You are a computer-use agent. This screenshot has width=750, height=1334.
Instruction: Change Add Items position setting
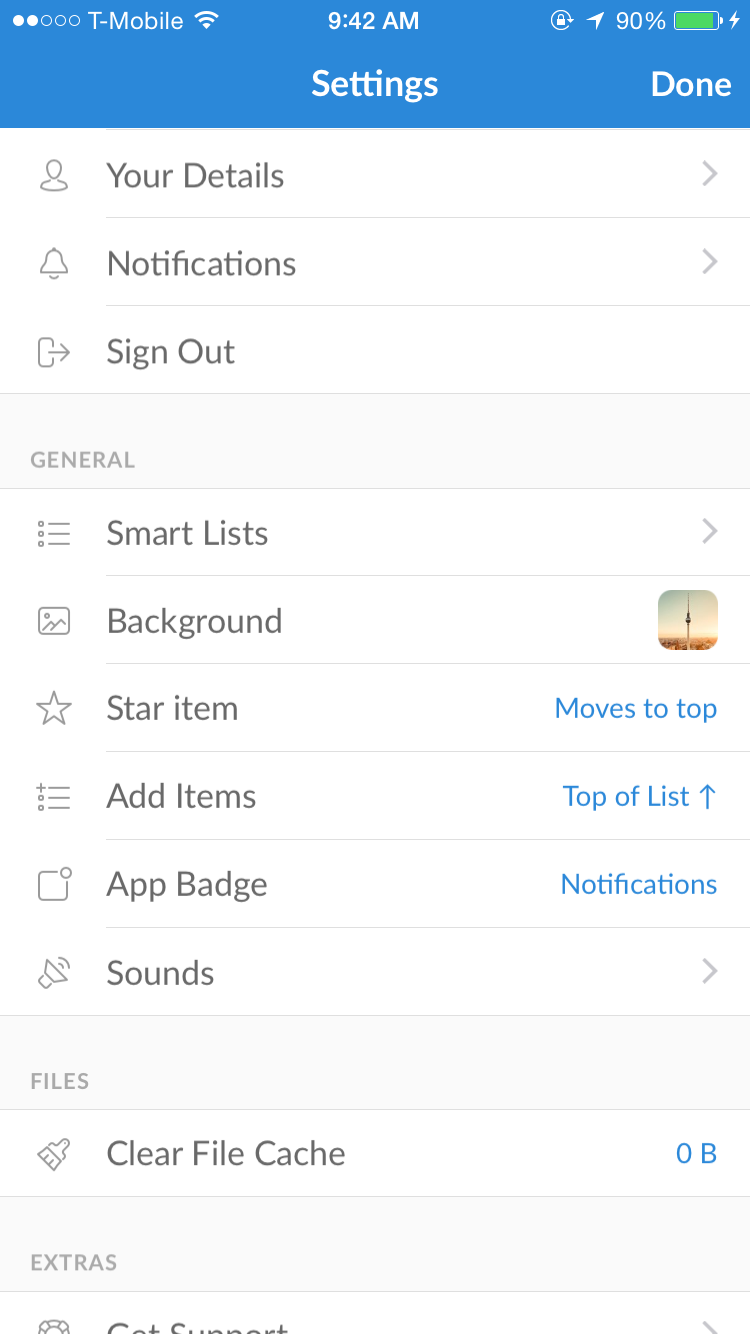point(375,796)
